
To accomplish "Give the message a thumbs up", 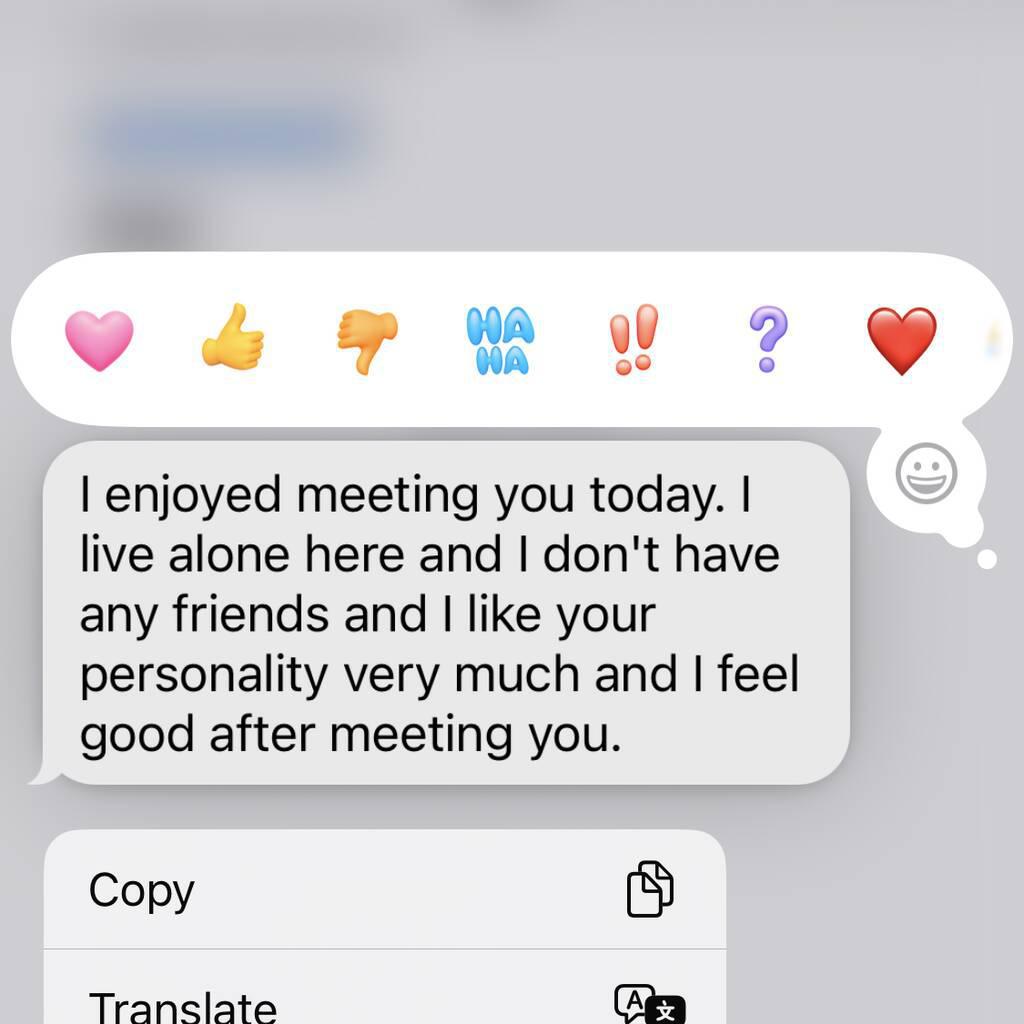I will coord(232,339).
